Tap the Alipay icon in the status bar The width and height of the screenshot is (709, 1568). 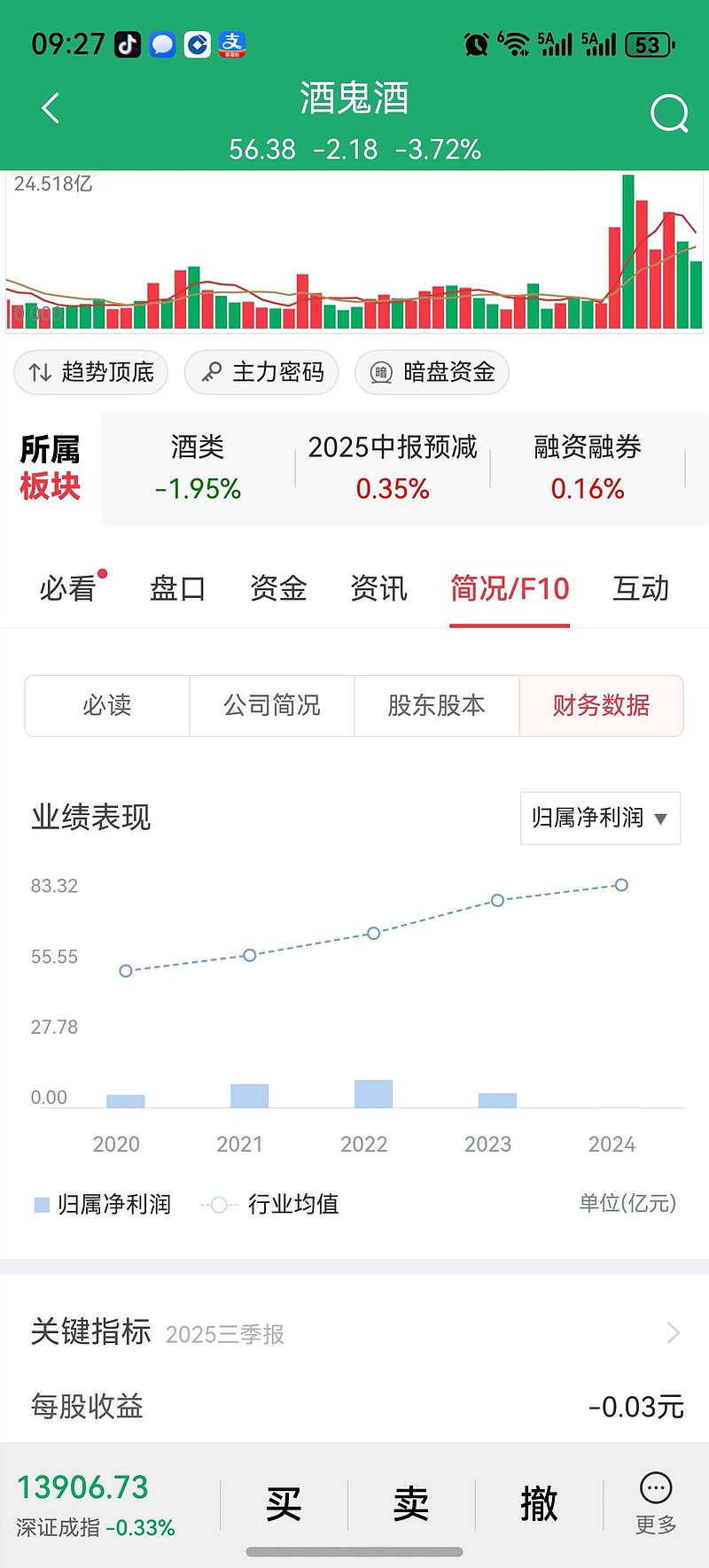(232, 43)
